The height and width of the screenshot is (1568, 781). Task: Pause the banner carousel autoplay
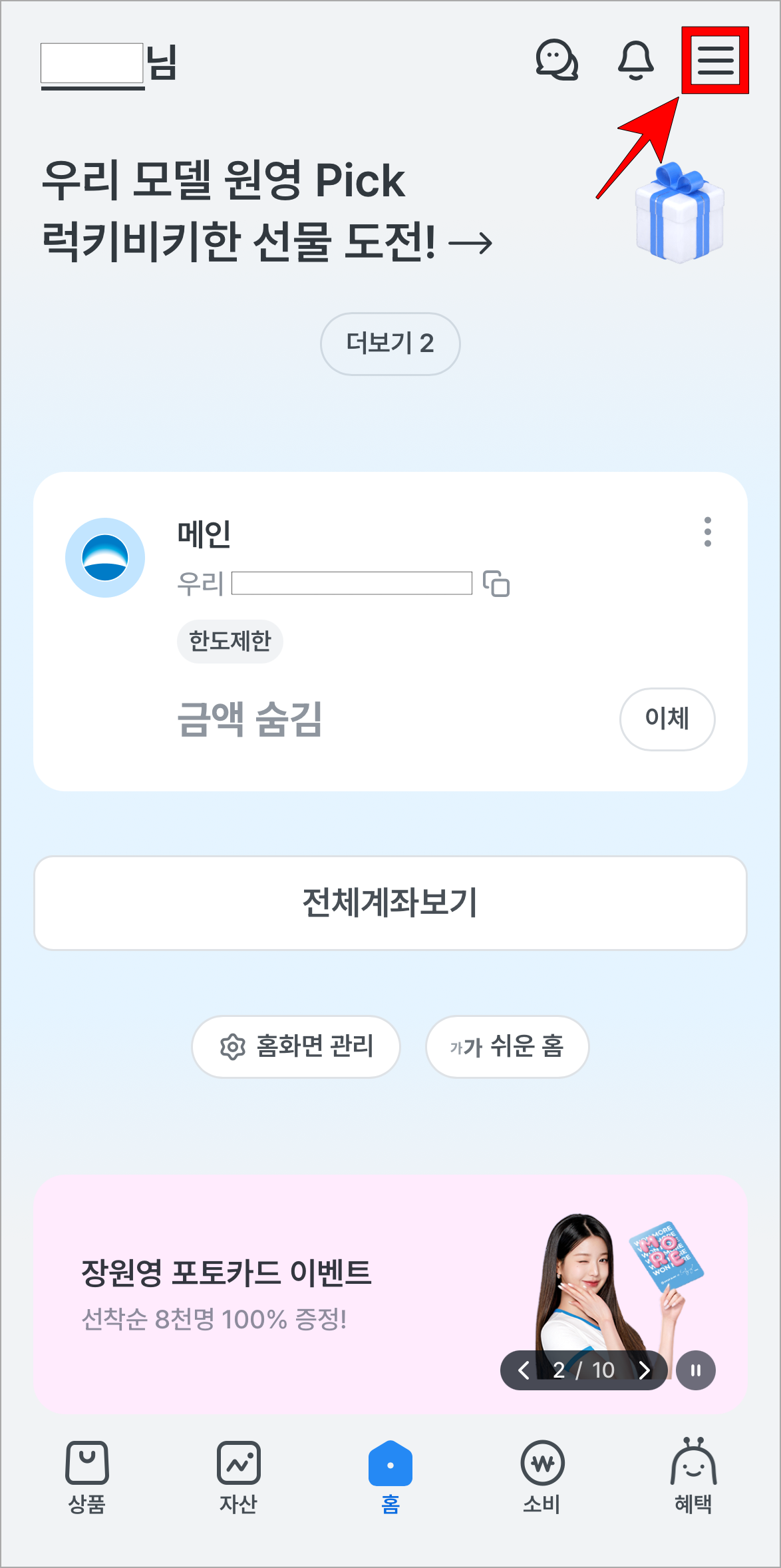[697, 1370]
